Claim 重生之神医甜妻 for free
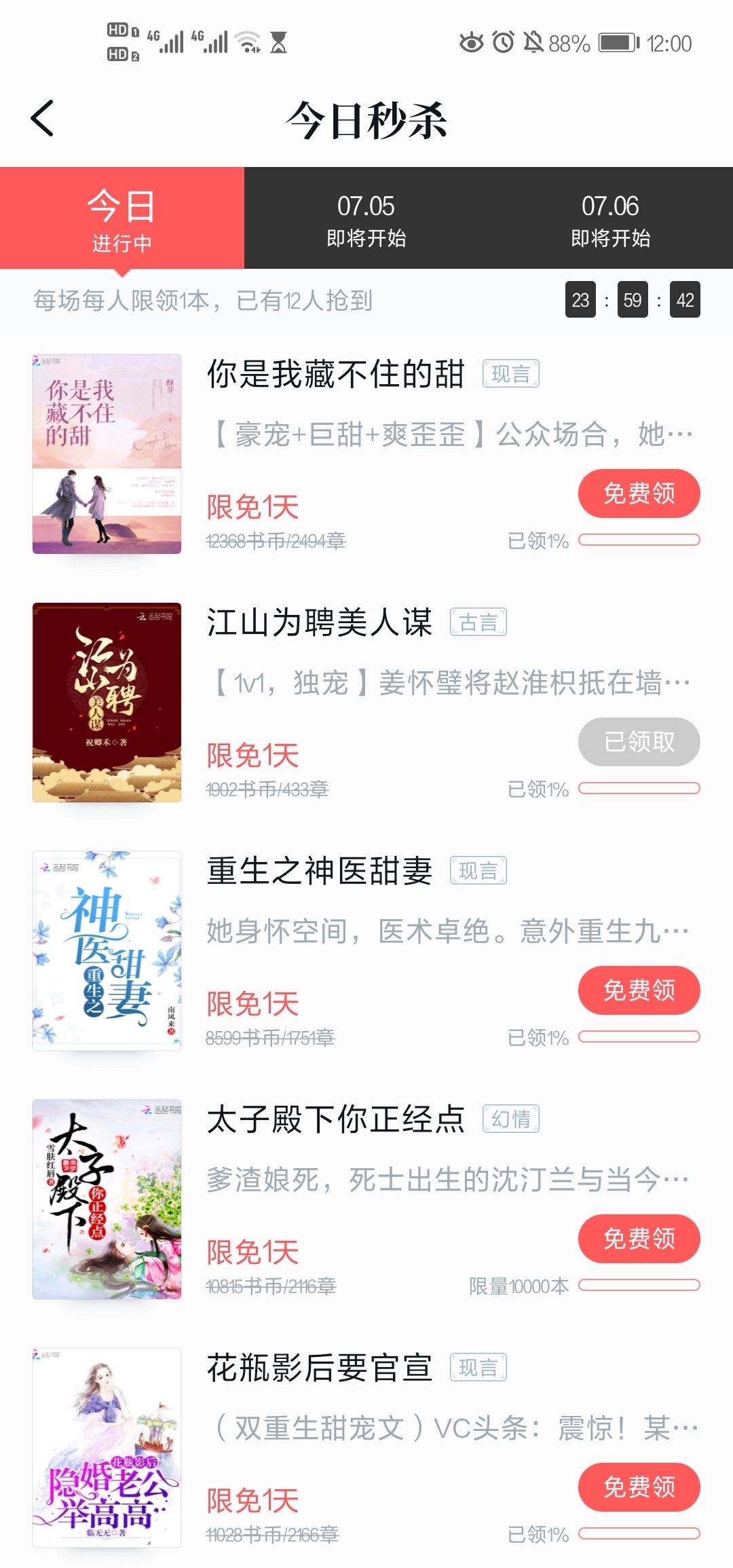Viewport: 733px width, 1568px height. point(639,990)
